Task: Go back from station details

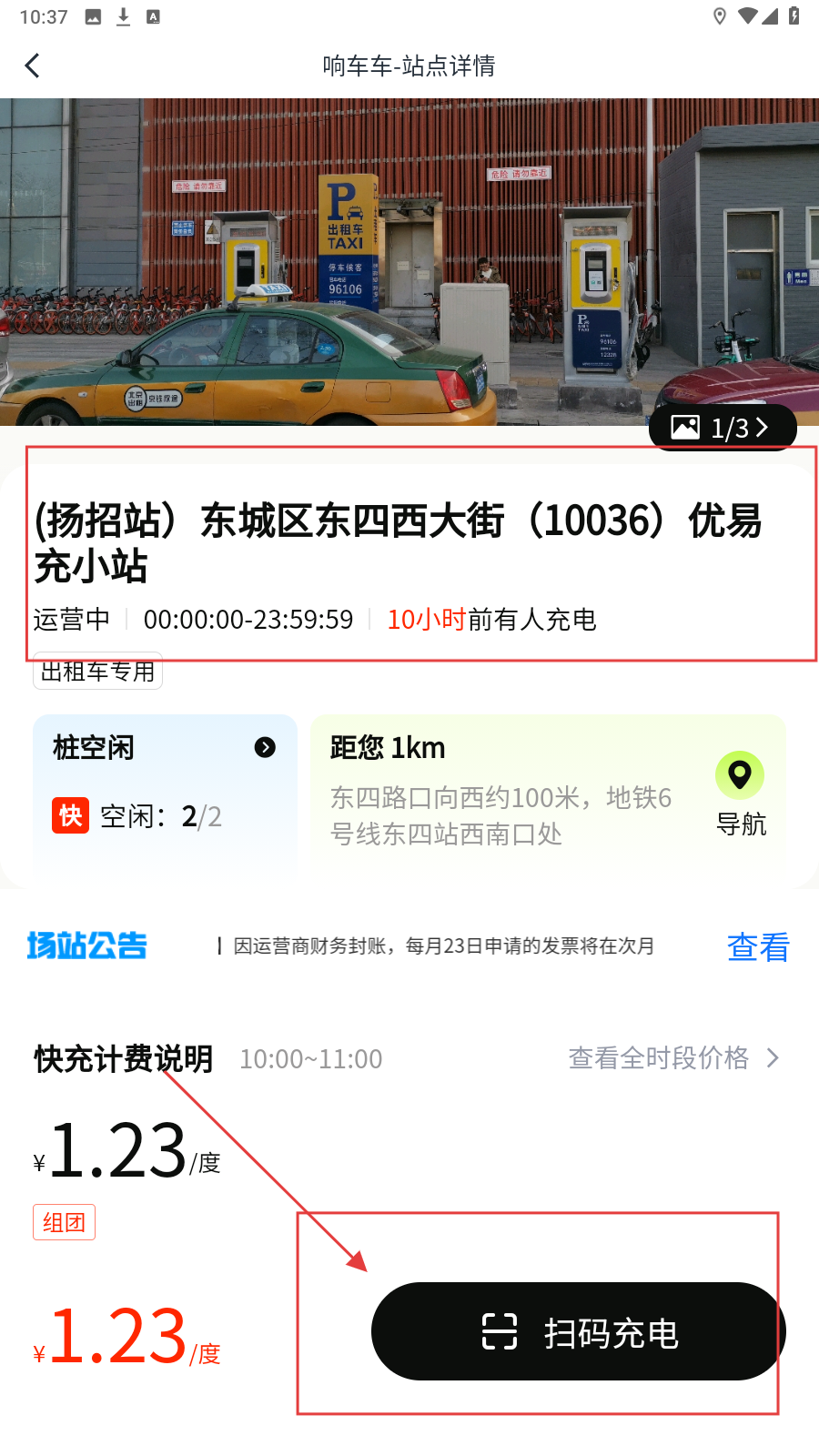Action: (x=33, y=66)
